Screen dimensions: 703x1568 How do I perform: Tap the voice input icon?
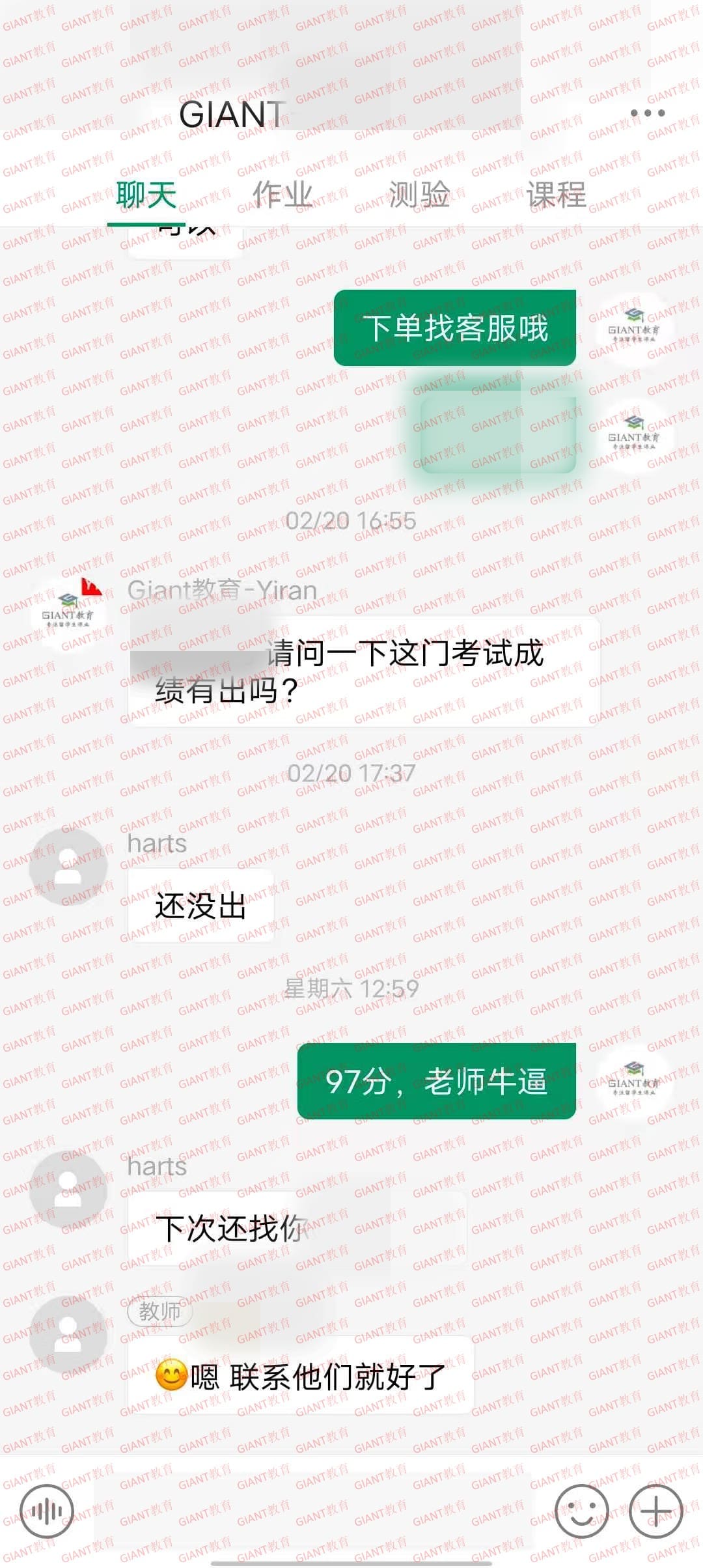coord(46,1511)
